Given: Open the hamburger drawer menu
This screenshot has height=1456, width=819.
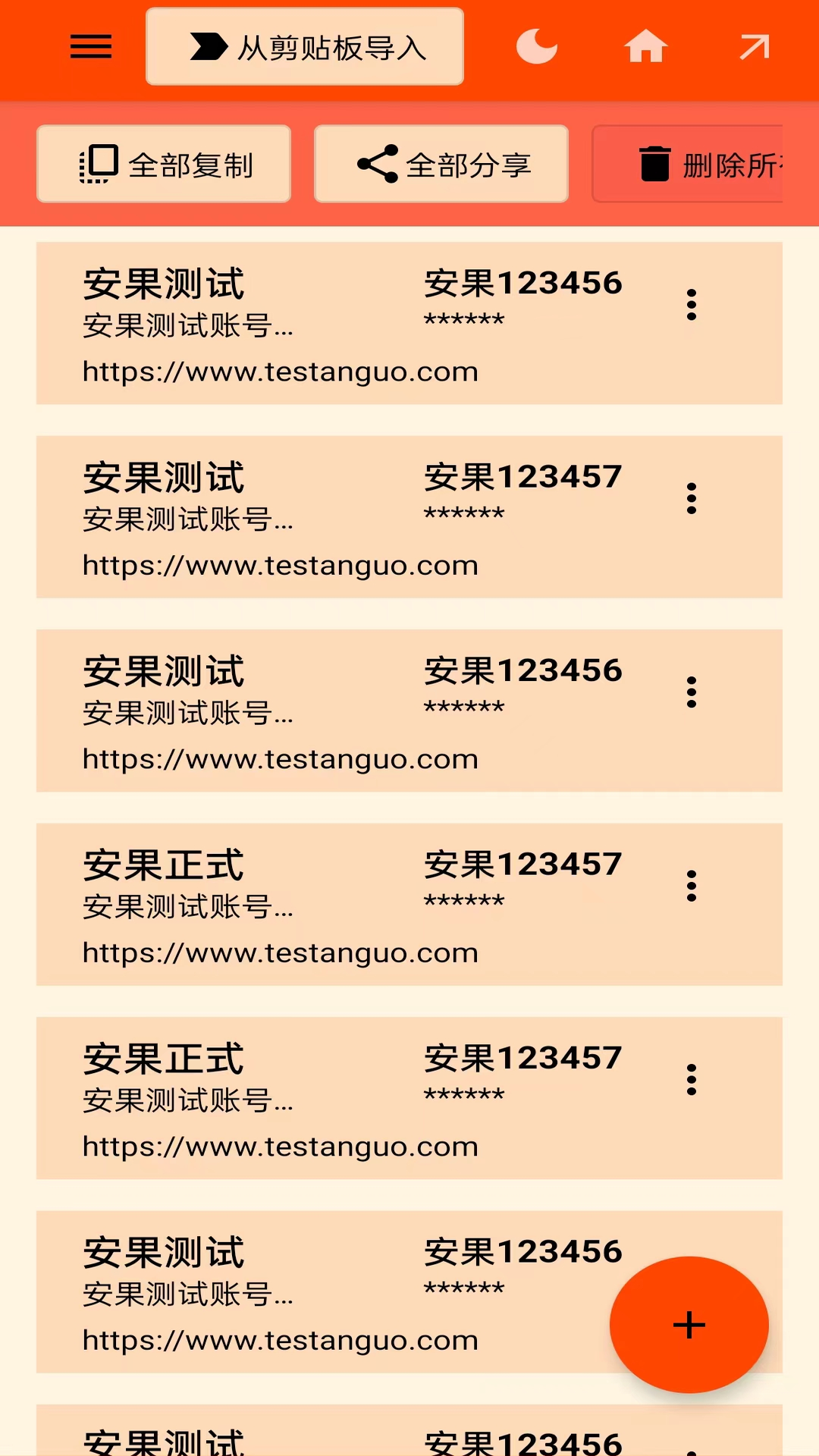Looking at the screenshot, I should point(91,47).
